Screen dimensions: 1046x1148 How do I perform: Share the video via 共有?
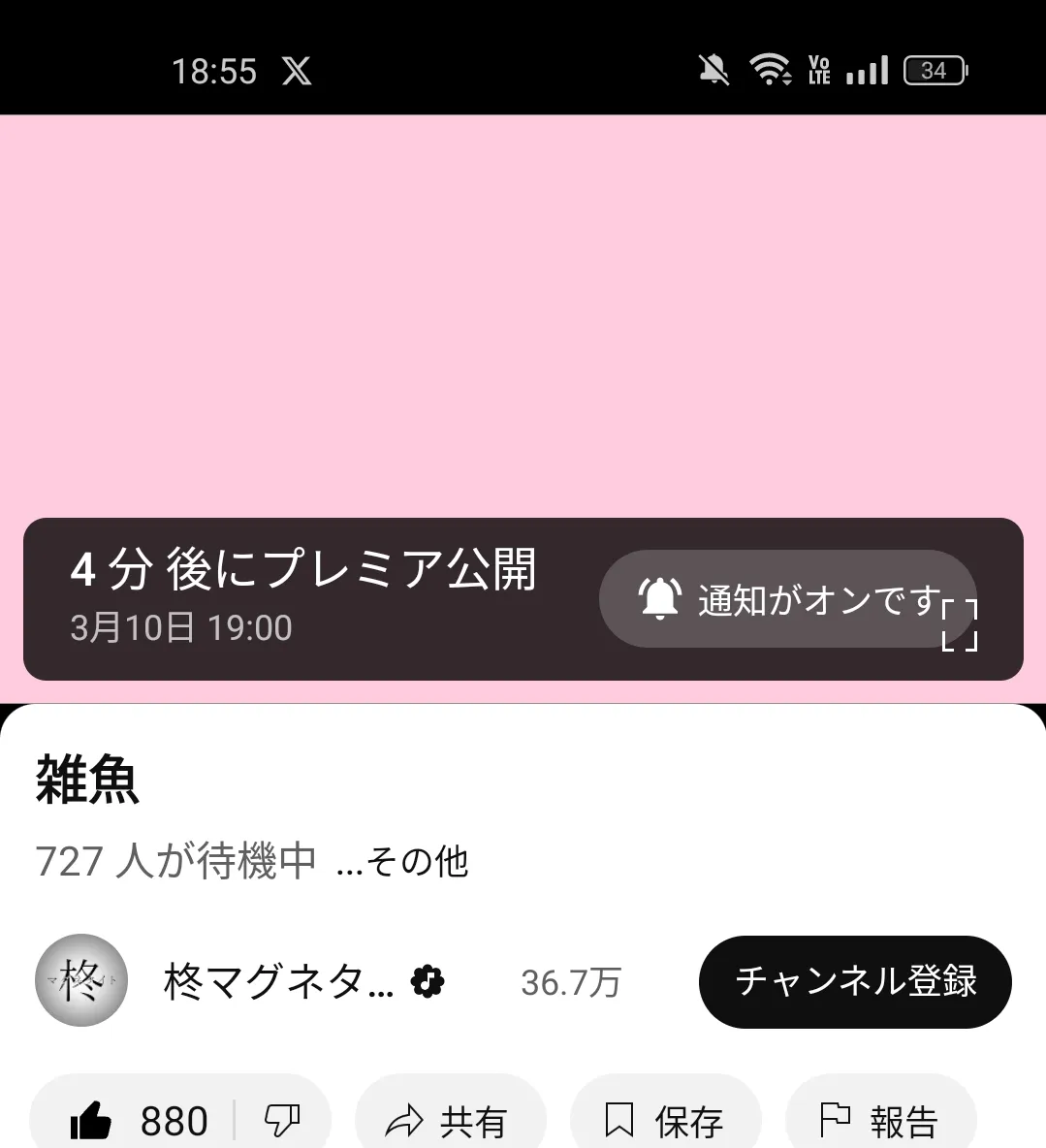click(449, 1121)
